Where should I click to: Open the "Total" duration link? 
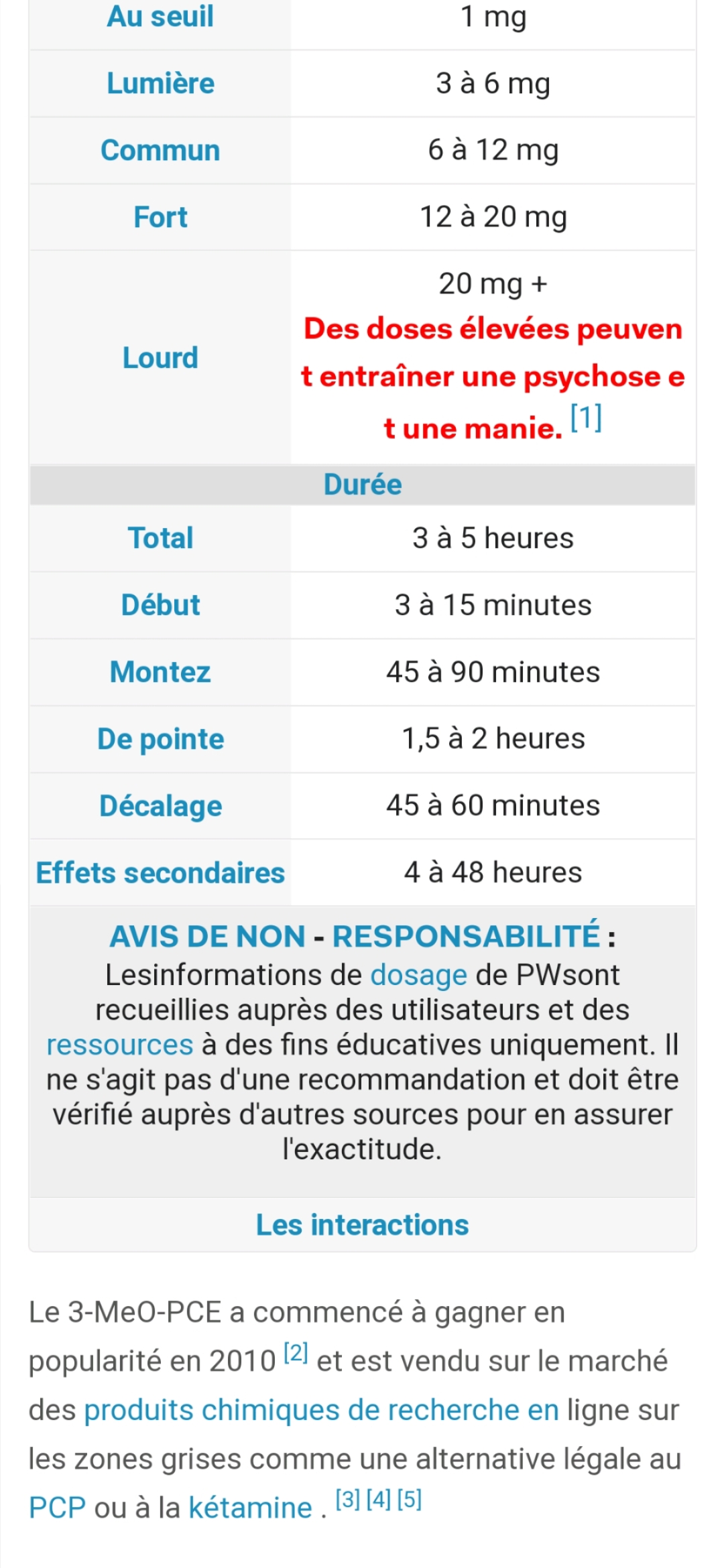160,538
